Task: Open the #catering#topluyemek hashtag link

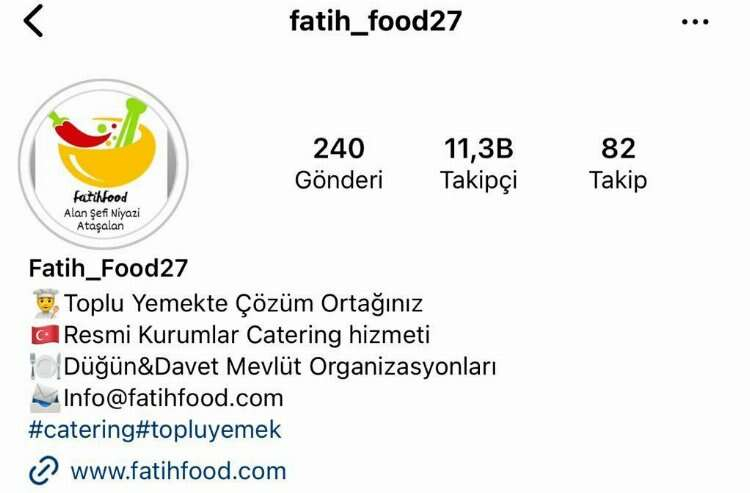Action: click(156, 430)
